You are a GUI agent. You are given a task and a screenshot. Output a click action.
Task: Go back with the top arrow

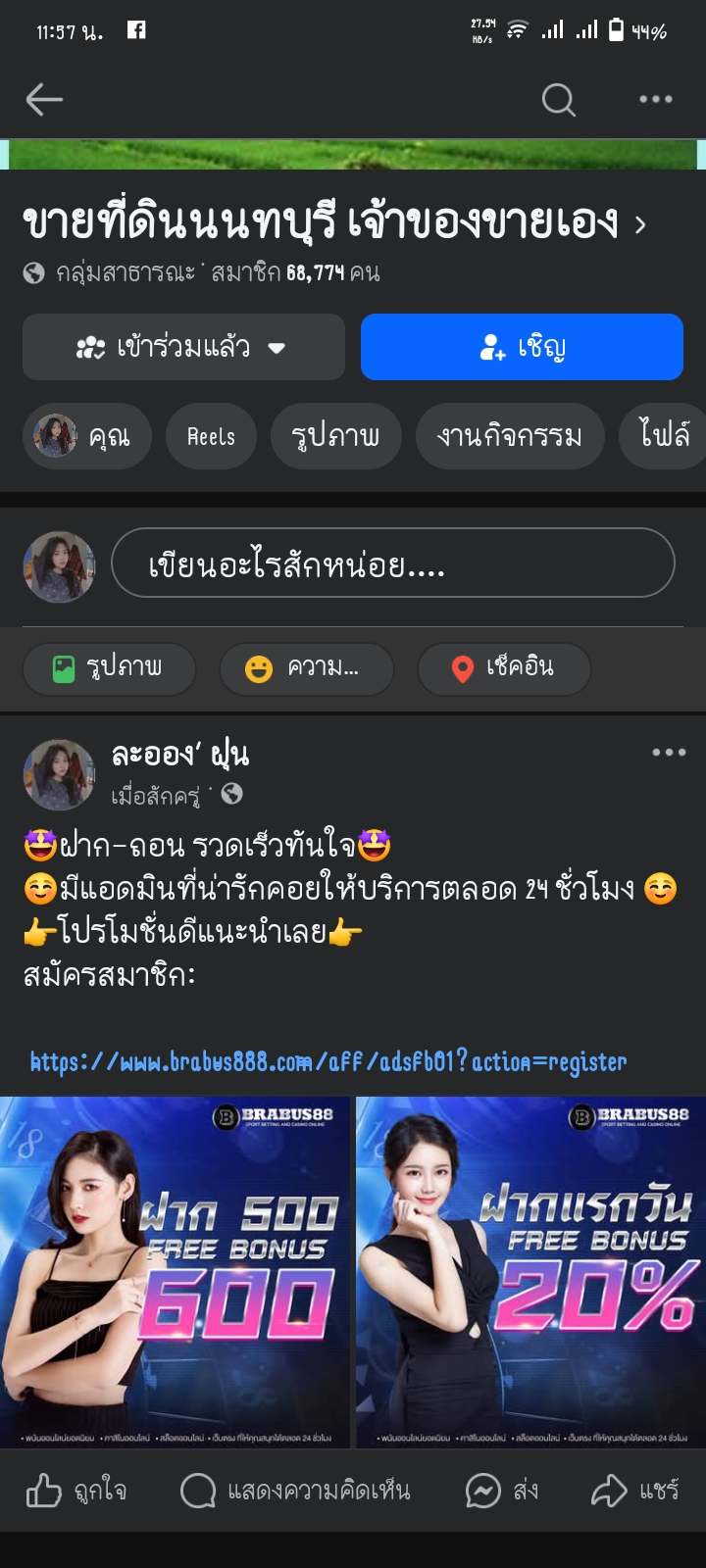[44, 99]
